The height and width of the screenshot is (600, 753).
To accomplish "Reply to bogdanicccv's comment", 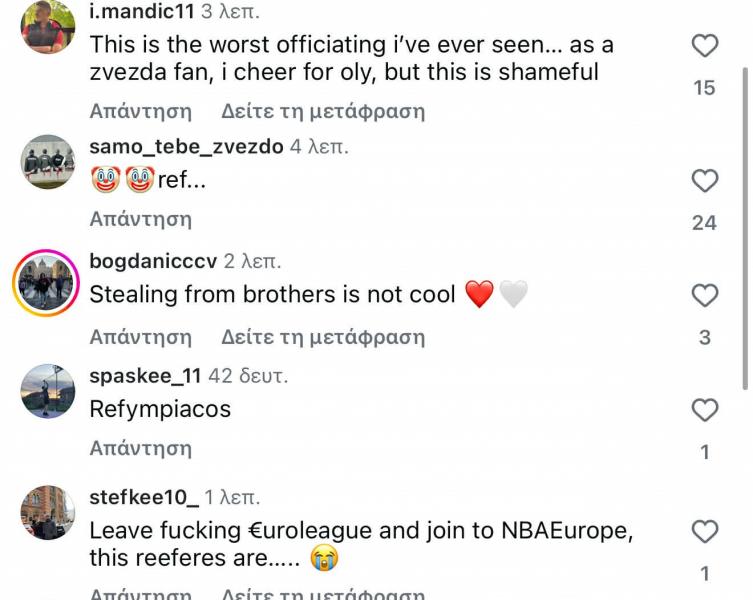I will [x=140, y=337].
